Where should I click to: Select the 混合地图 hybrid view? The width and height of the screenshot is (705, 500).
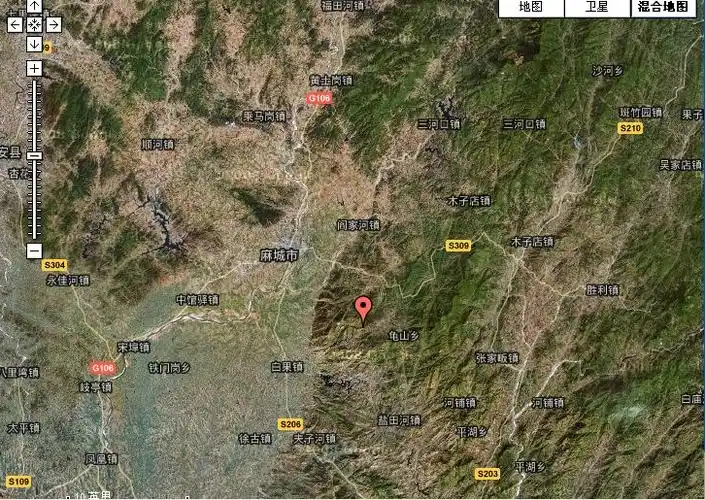click(x=663, y=7)
